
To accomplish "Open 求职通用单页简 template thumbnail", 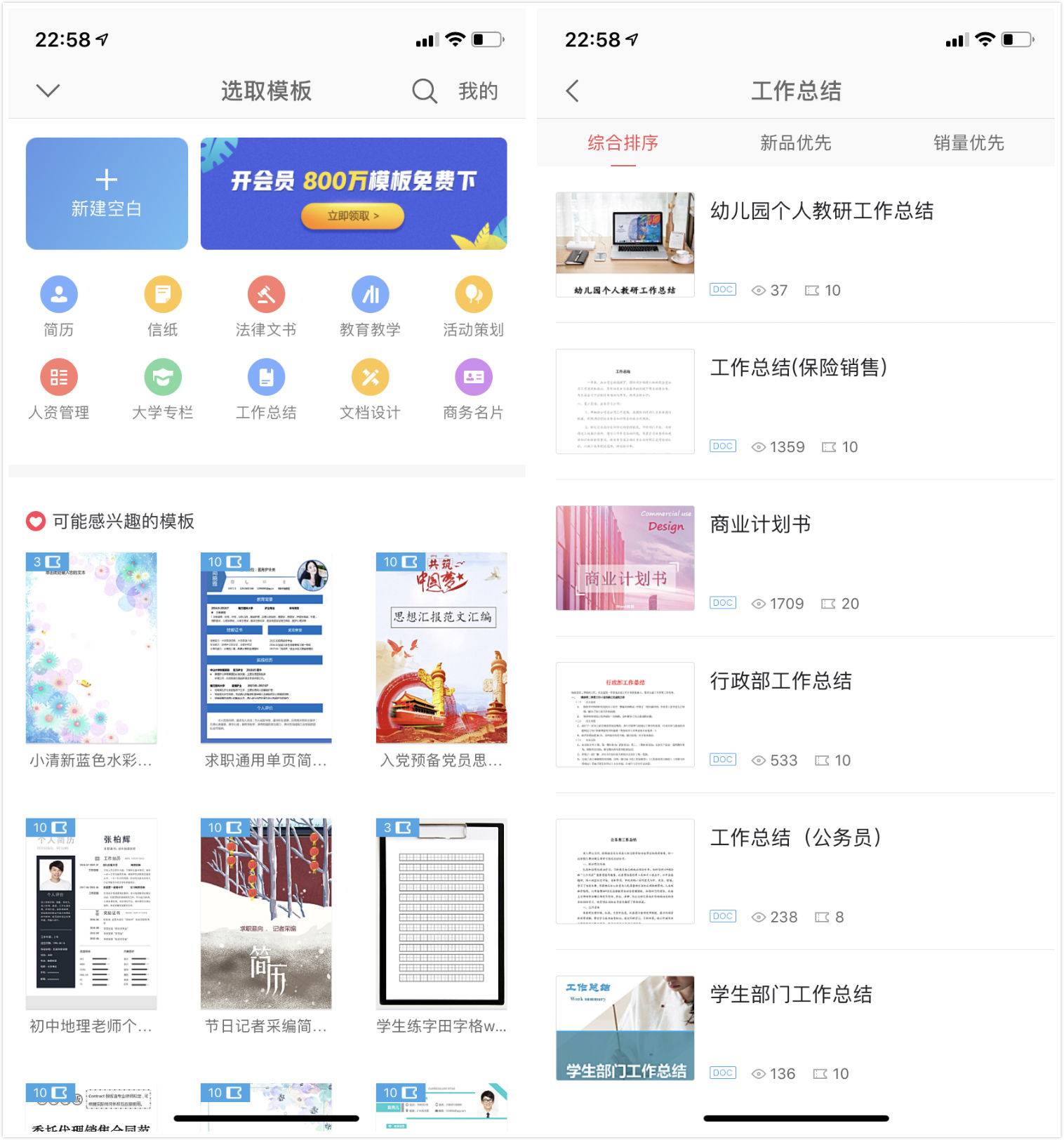I will point(266,648).
